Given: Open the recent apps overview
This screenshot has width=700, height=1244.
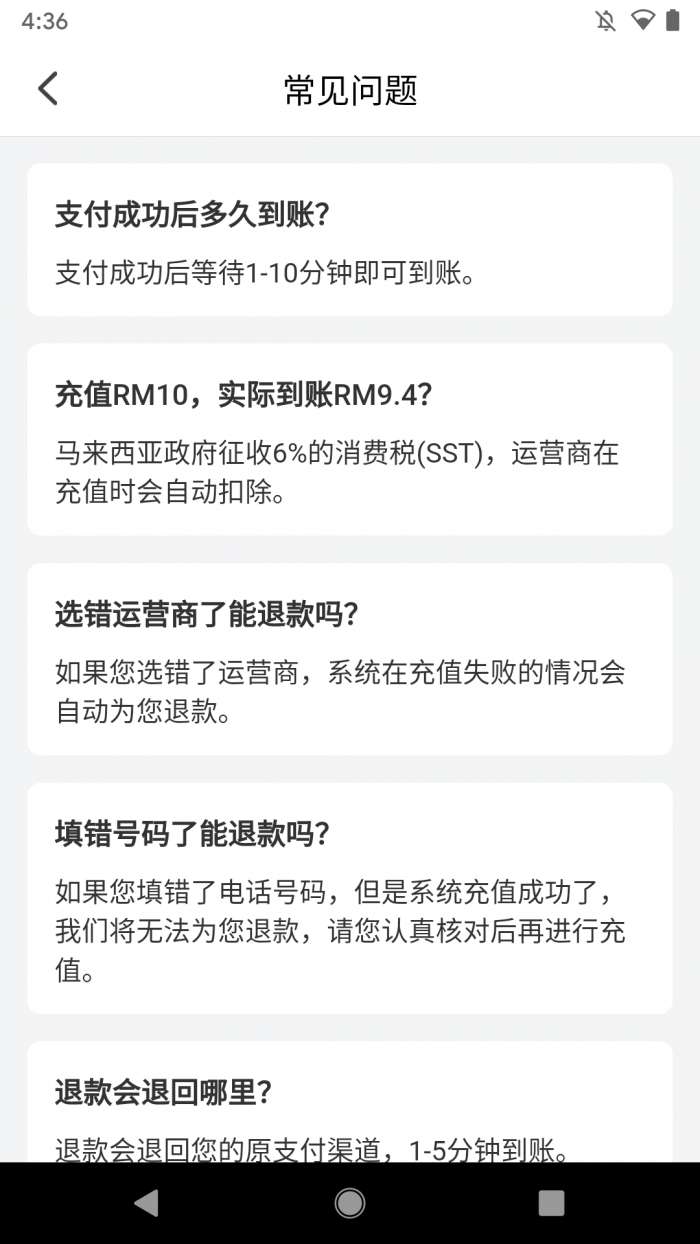Looking at the screenshot, I should pyautogui.click(x=551, y=1203).
